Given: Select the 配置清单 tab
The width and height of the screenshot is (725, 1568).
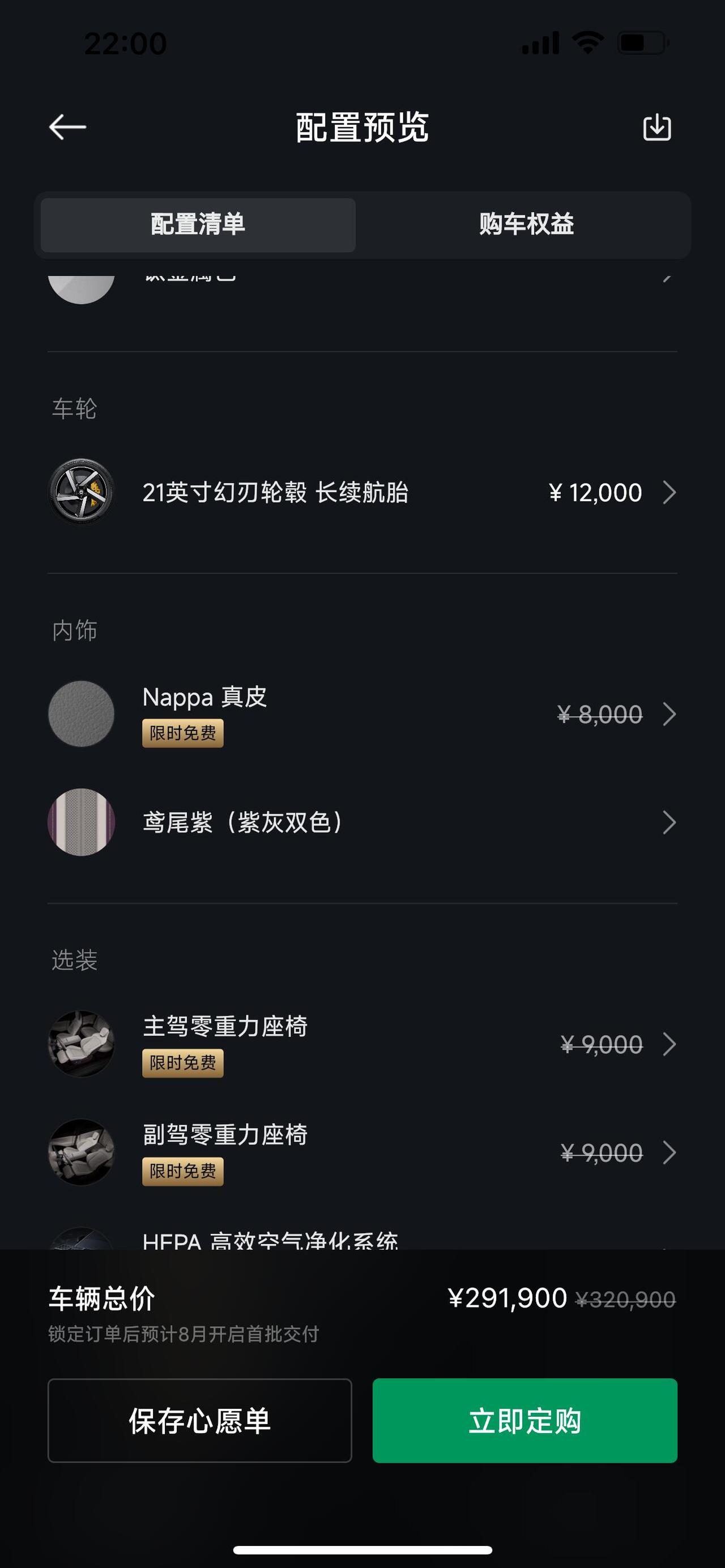Looking at the screenshot, I should [x=198, y=225].
